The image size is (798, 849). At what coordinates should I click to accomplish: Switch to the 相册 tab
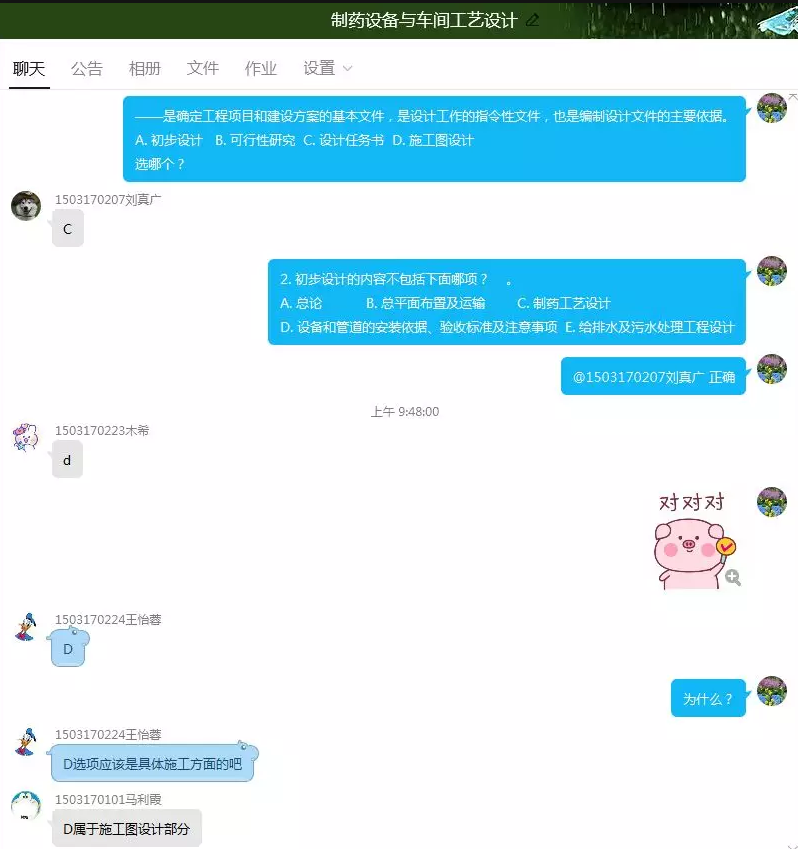145,68
